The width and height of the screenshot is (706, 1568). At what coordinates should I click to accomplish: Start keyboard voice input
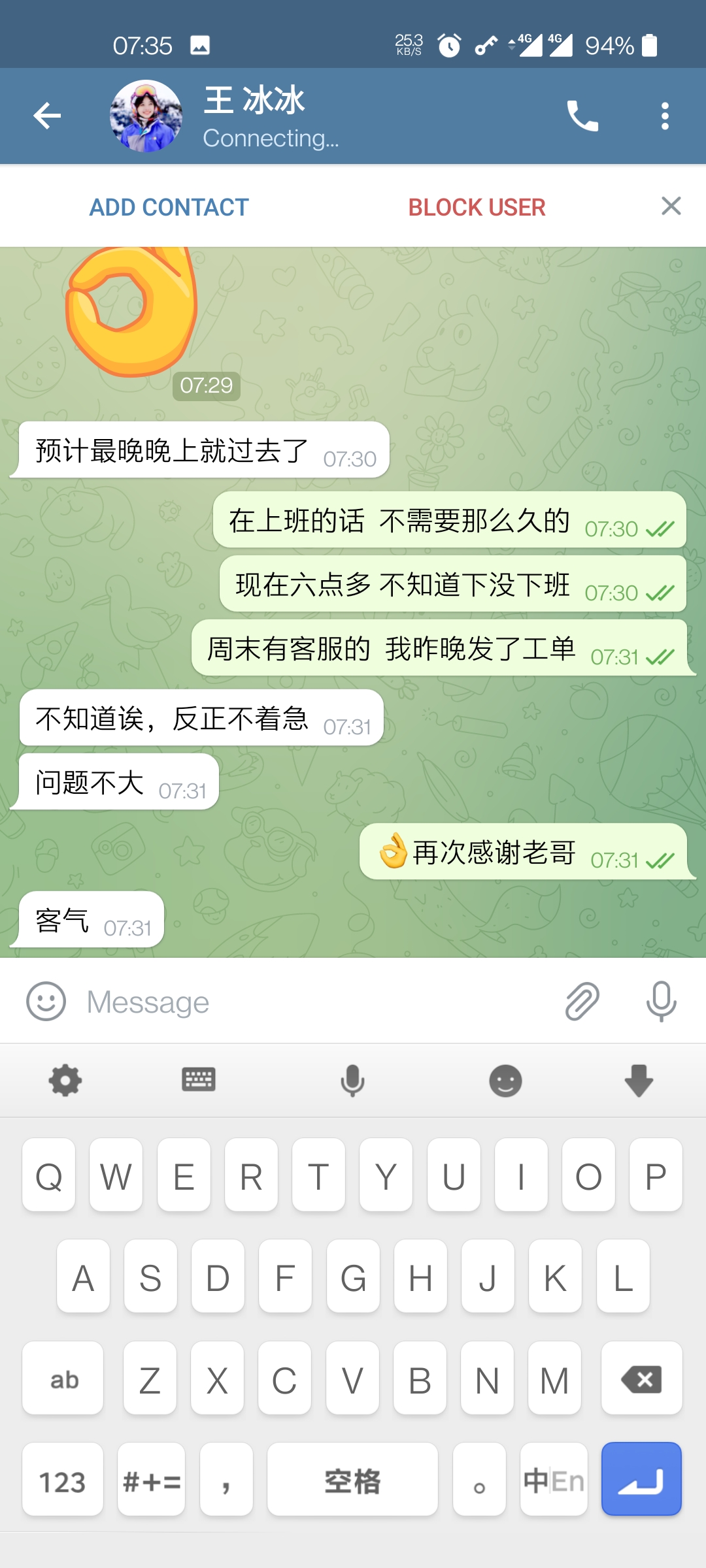pyautogui.click(x=352, y=1080)
